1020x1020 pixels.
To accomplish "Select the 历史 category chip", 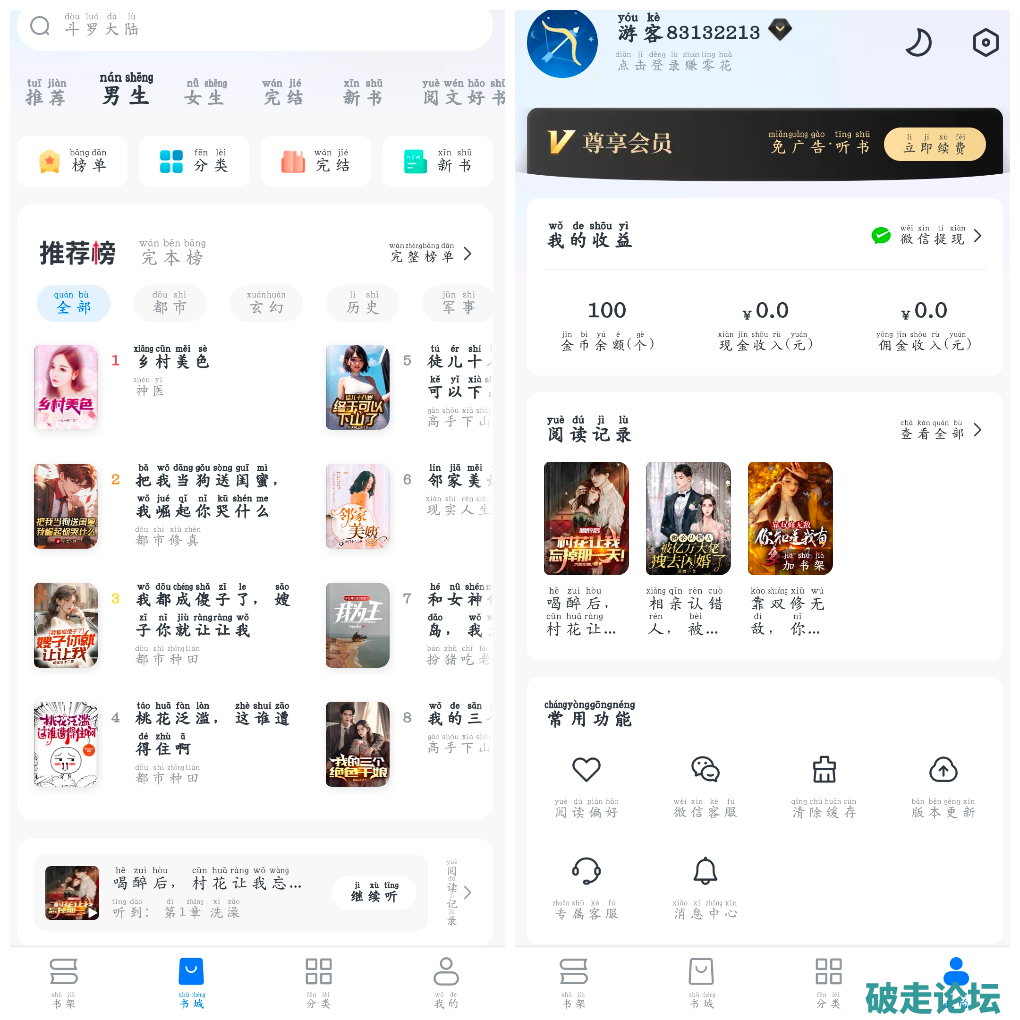I will click(362, 304).
